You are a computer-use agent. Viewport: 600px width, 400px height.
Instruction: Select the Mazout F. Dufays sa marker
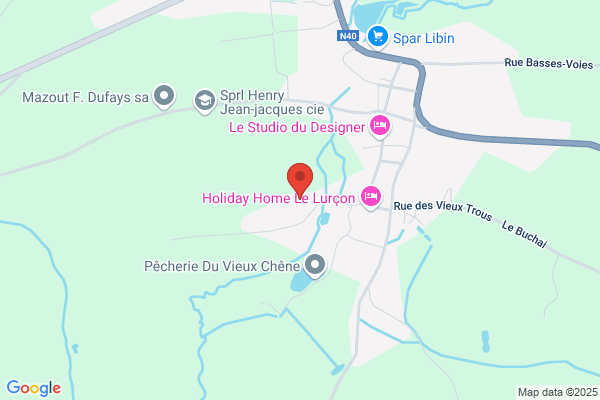click(164, 96)
